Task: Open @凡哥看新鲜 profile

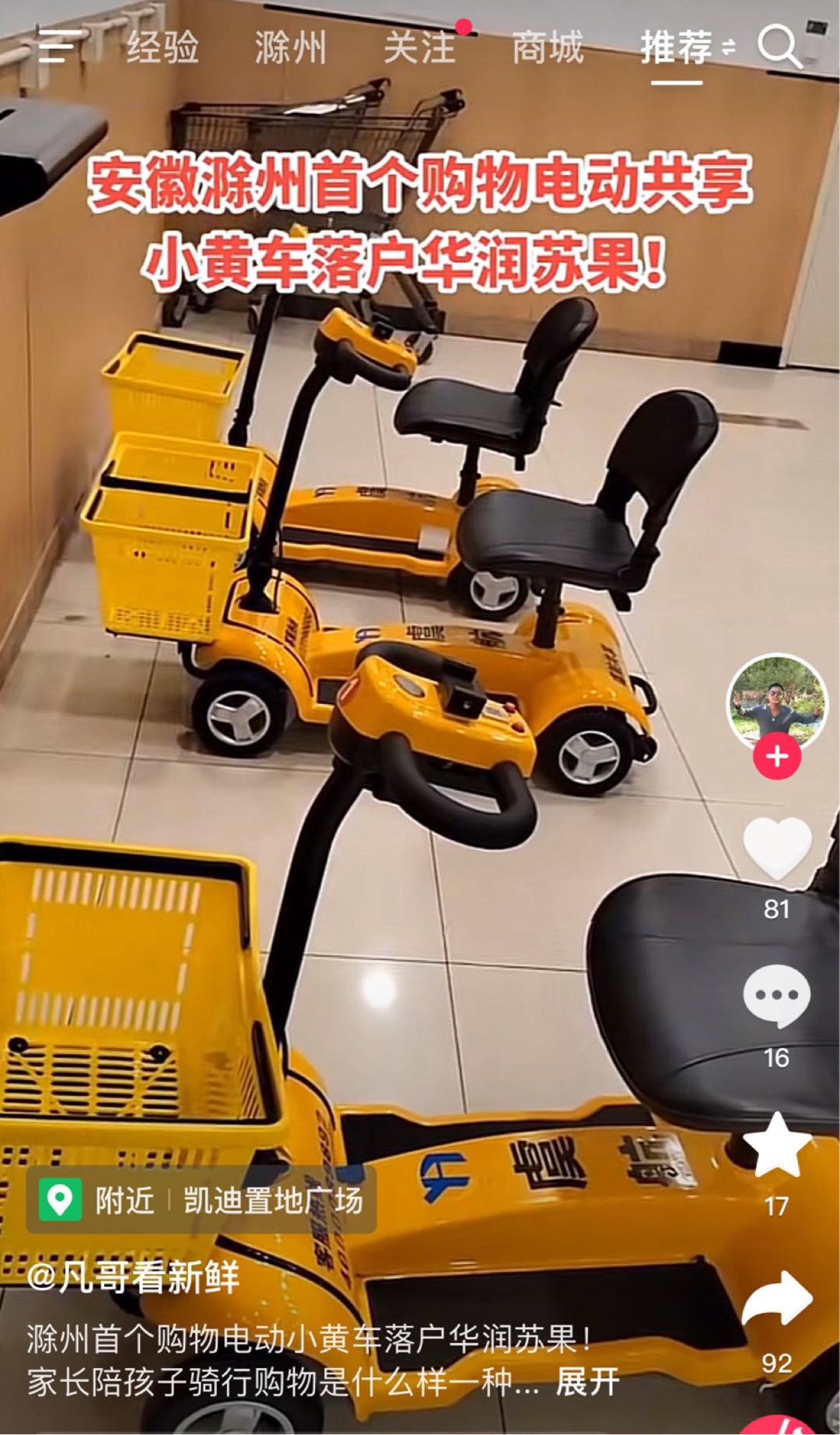Action: click(134, 1277)
